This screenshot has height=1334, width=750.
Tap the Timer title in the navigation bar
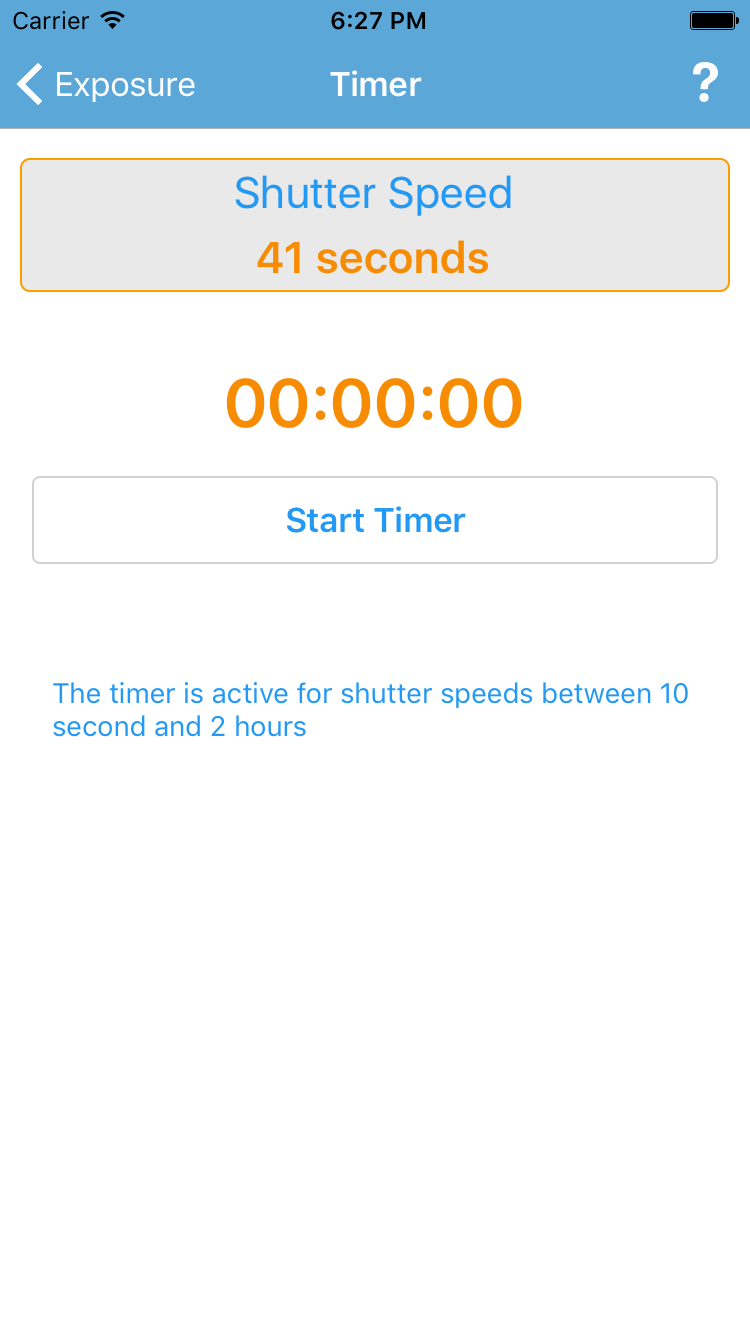(375, 84)
